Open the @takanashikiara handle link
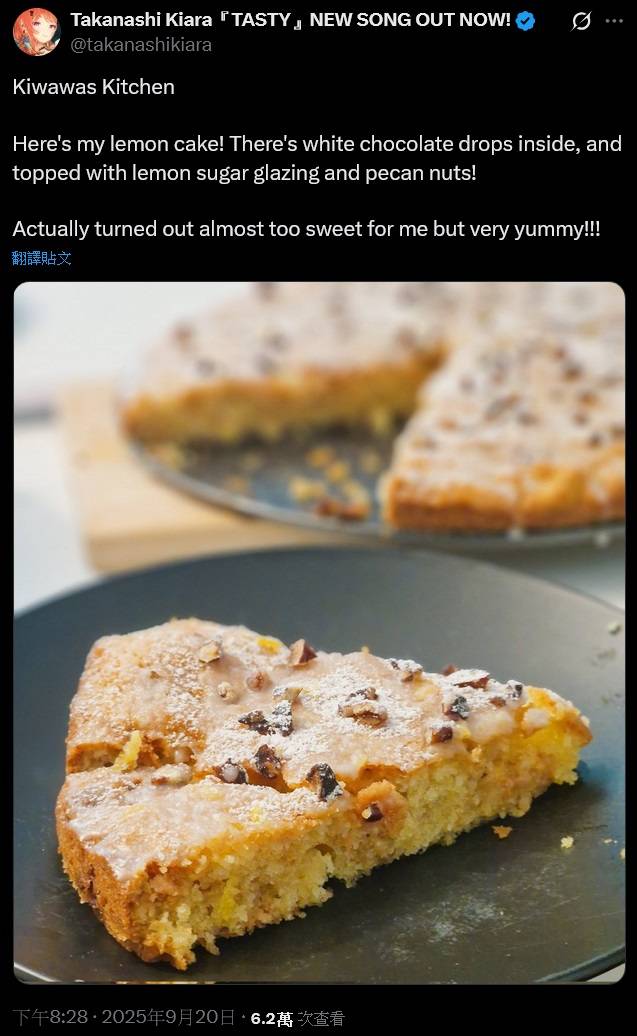 coord(140,44)
